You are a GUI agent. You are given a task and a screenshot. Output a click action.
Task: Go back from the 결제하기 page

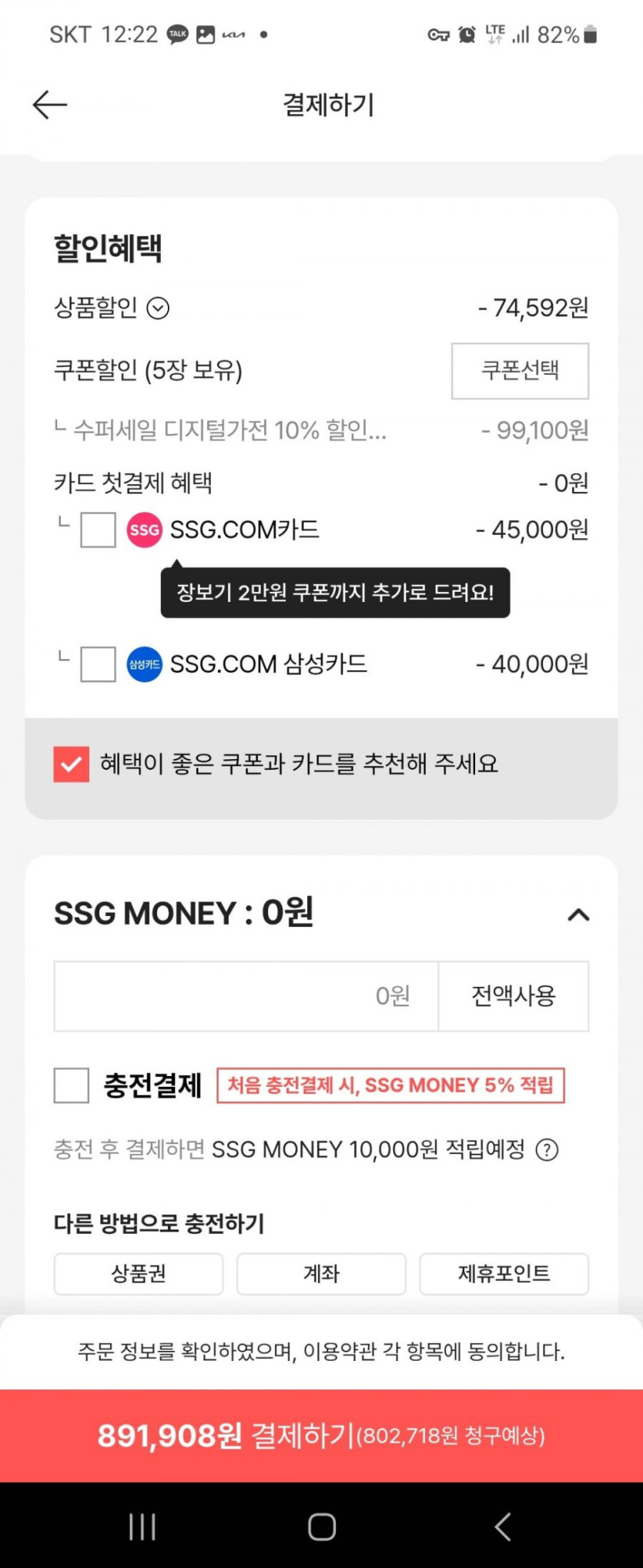click(50, 105)
